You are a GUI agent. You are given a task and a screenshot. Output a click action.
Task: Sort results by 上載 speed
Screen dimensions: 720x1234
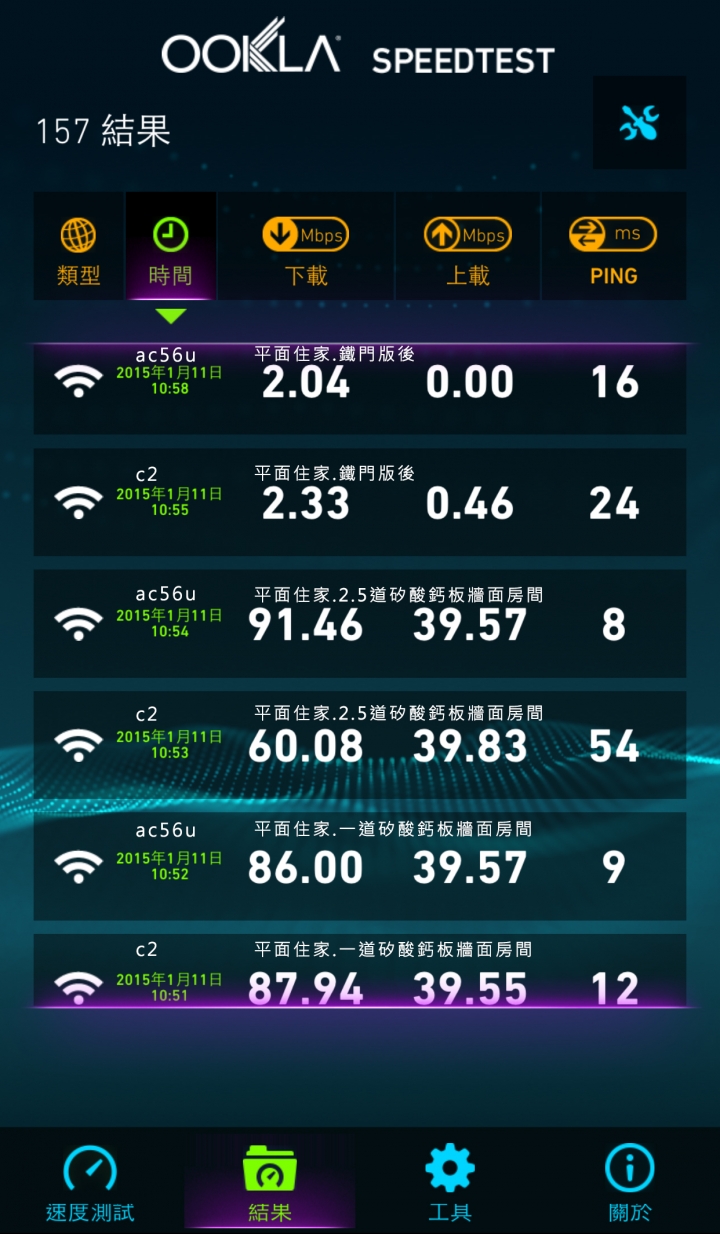click(x=468, y=250)
